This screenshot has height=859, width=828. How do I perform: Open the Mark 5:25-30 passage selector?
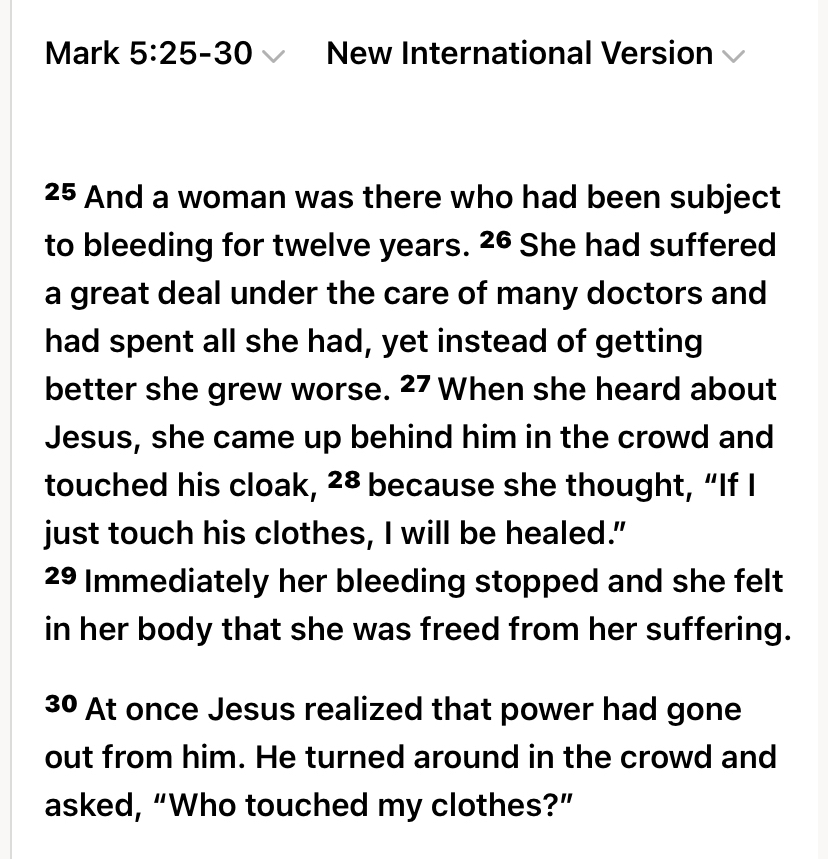click(165, 54)
